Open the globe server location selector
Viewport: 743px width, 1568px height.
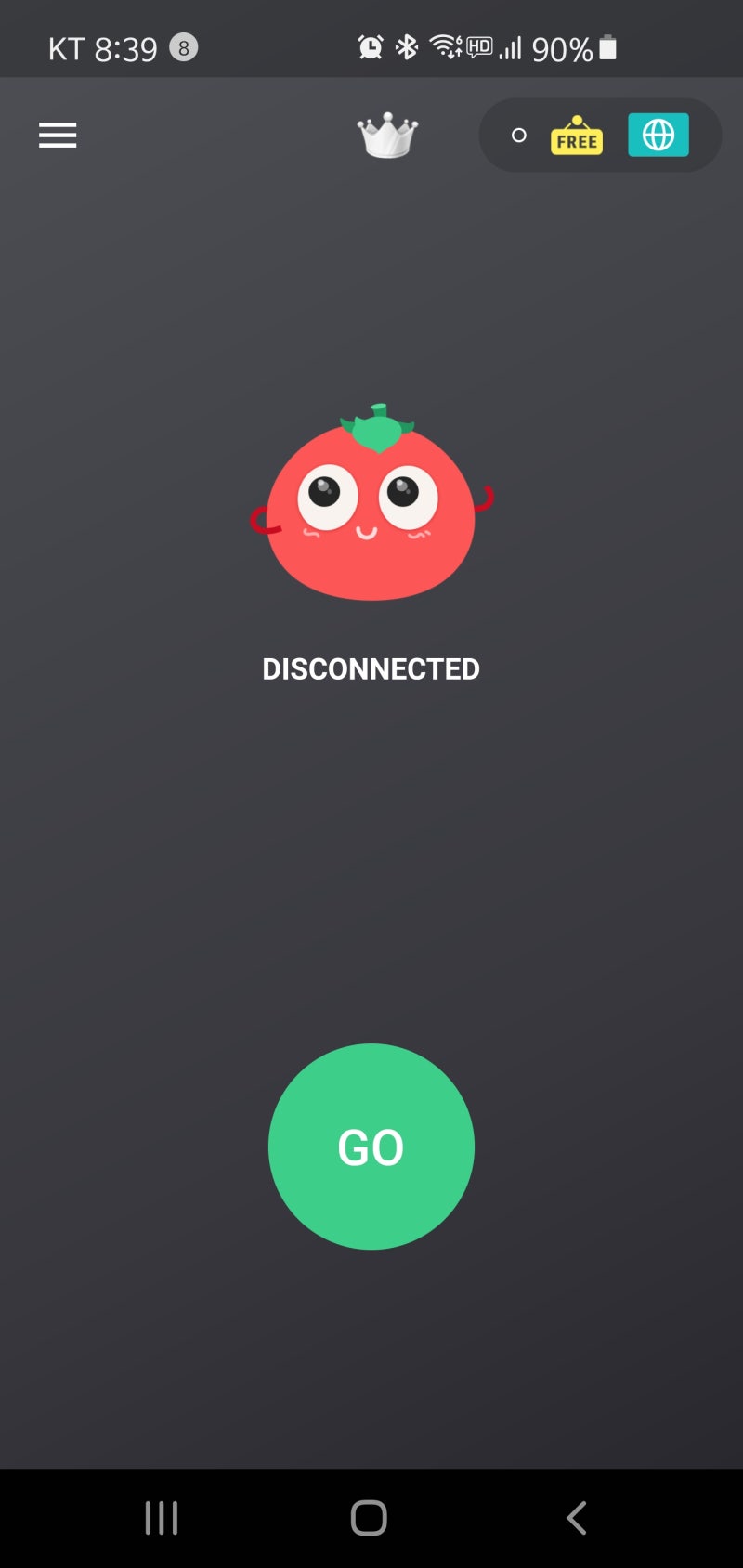click(x=658, y=136)
